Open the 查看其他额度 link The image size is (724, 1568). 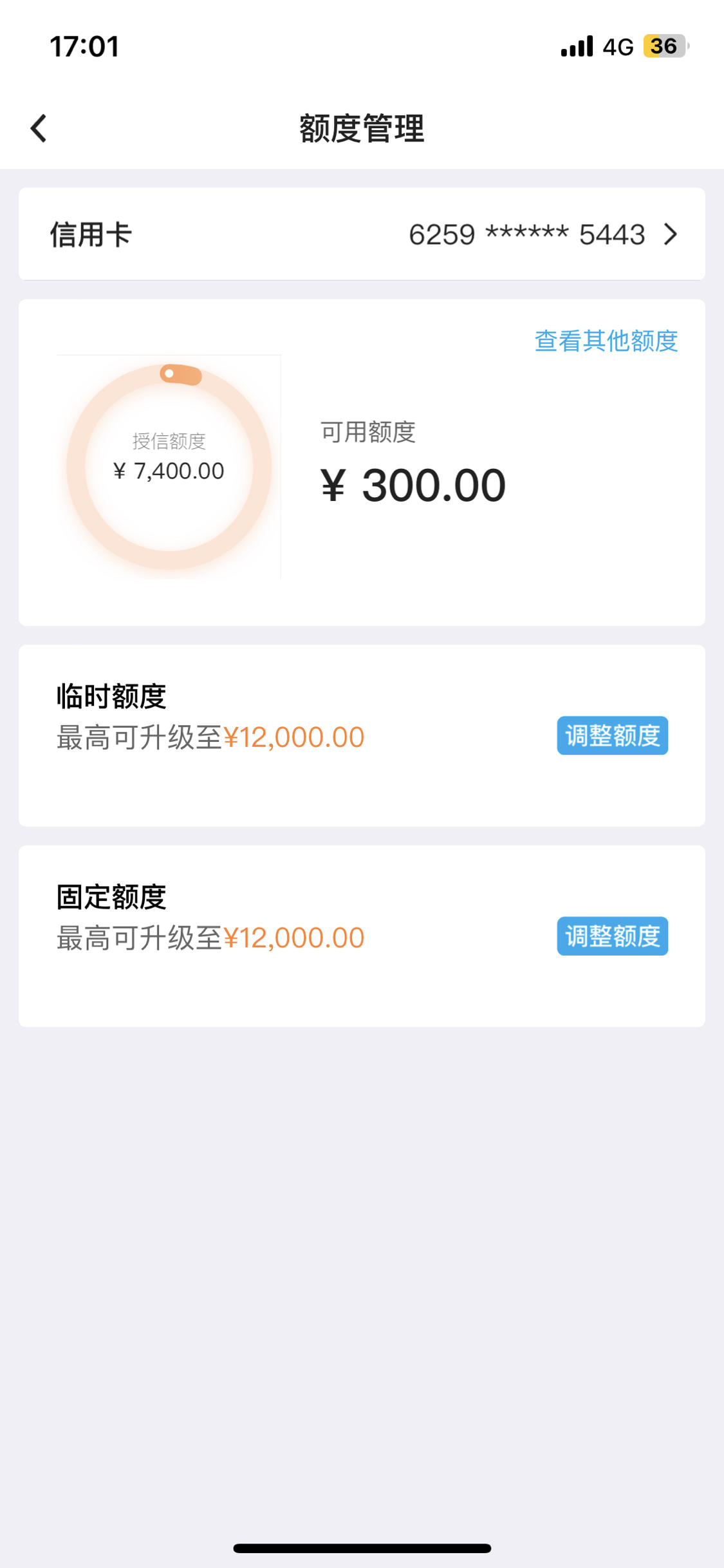tap(606, 341)
